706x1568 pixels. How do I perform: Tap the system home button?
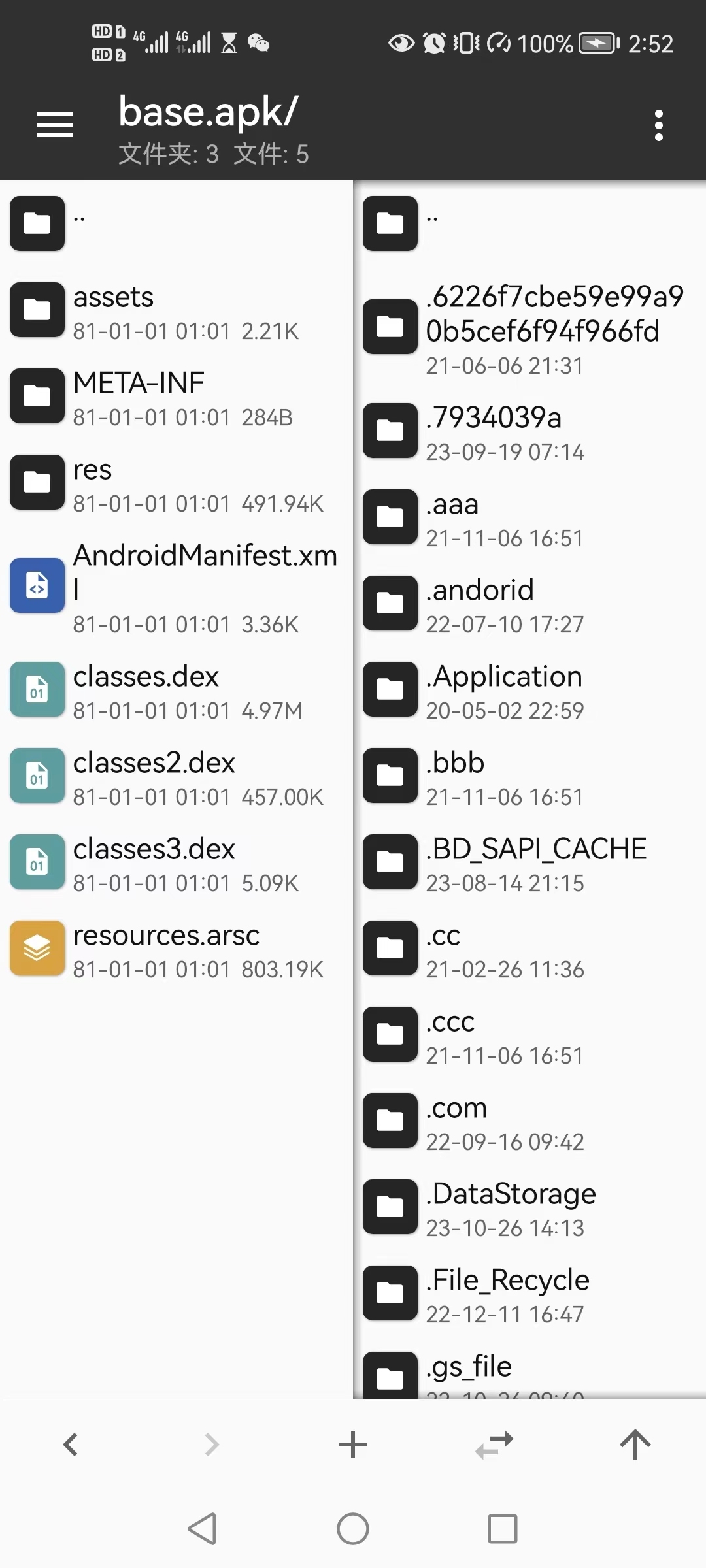(353, 1529)
